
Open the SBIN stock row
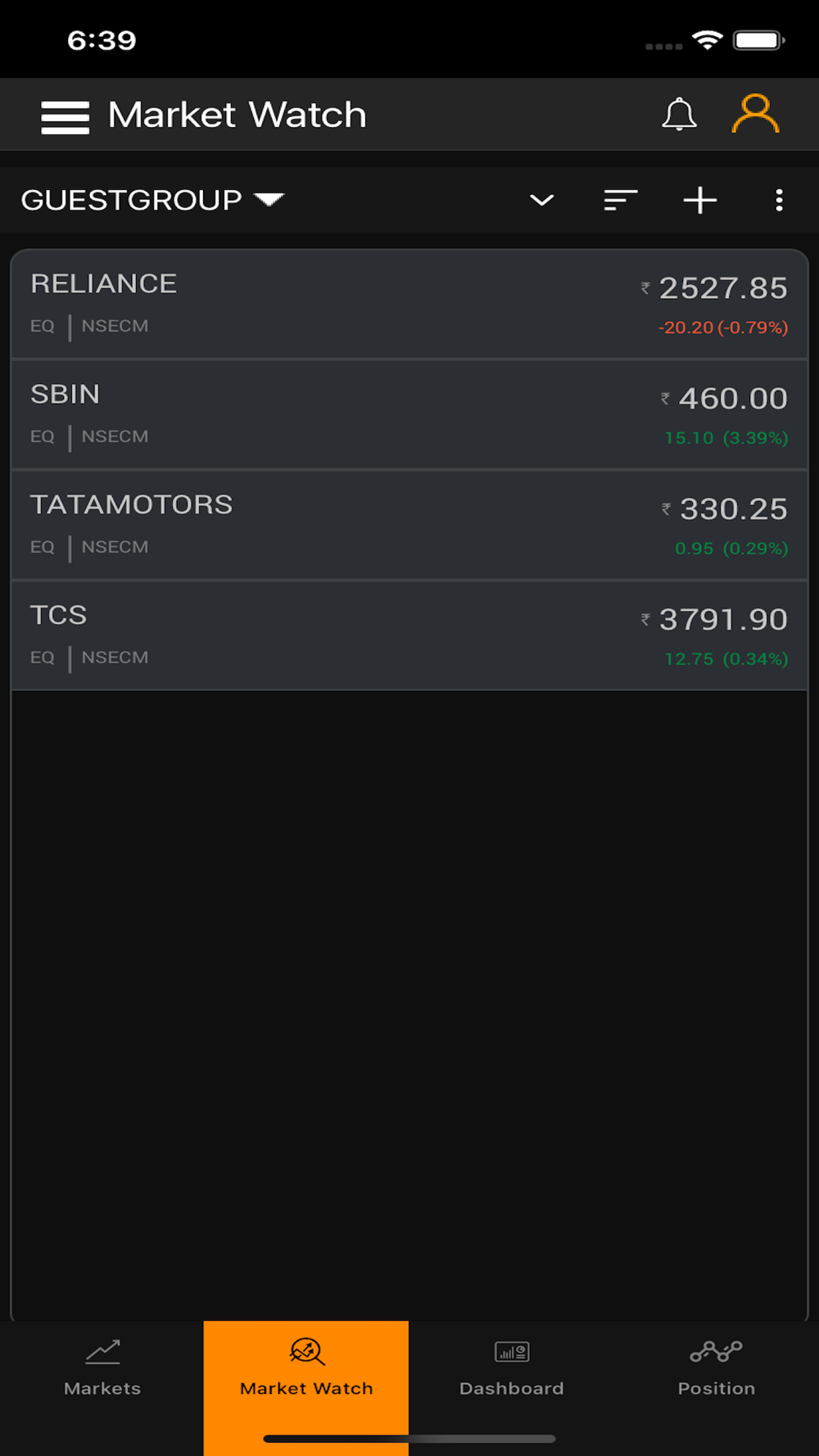pos(409,414)
